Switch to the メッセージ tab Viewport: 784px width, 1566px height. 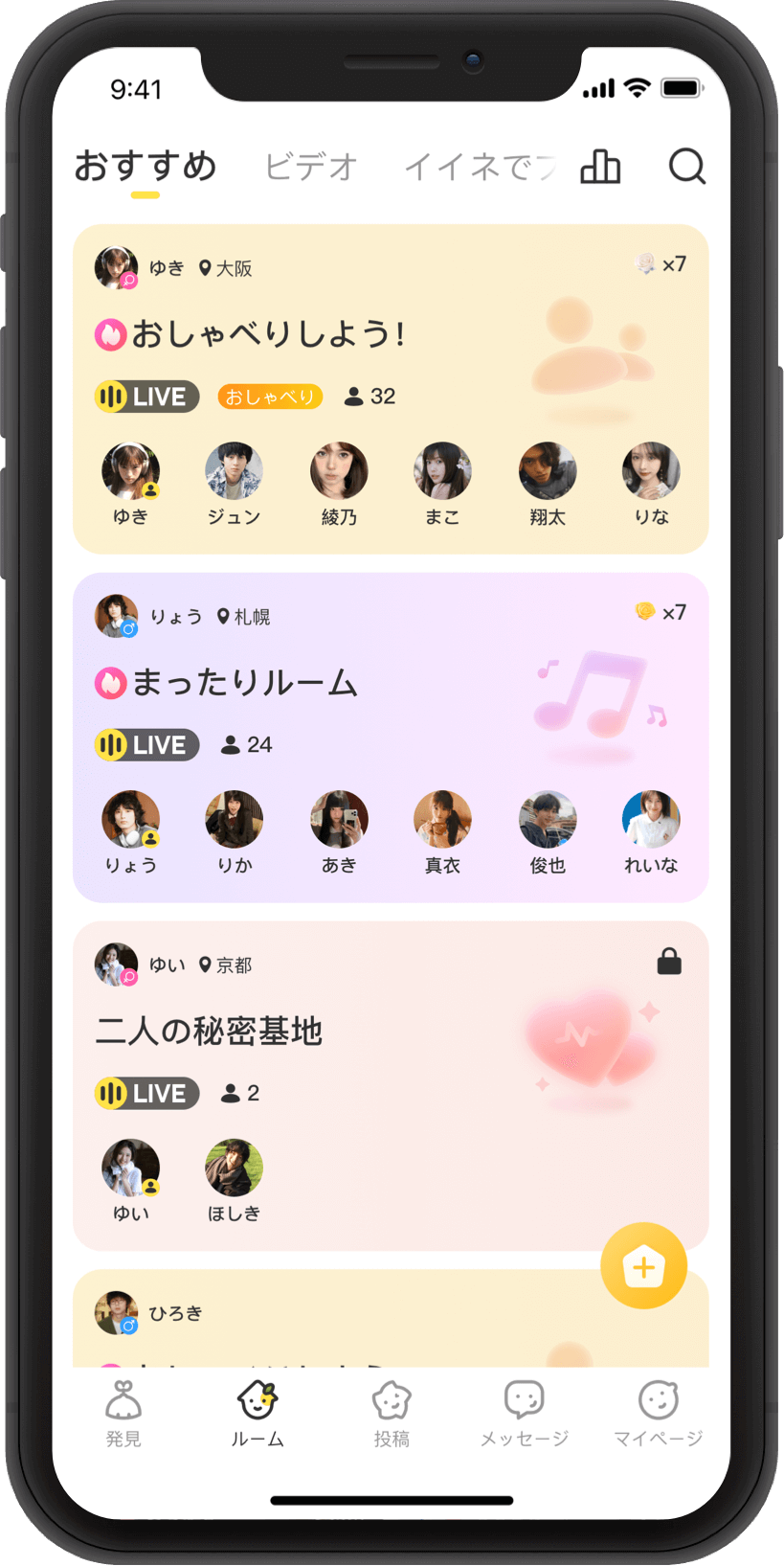pyautogui.click(x=525, y=1414)
